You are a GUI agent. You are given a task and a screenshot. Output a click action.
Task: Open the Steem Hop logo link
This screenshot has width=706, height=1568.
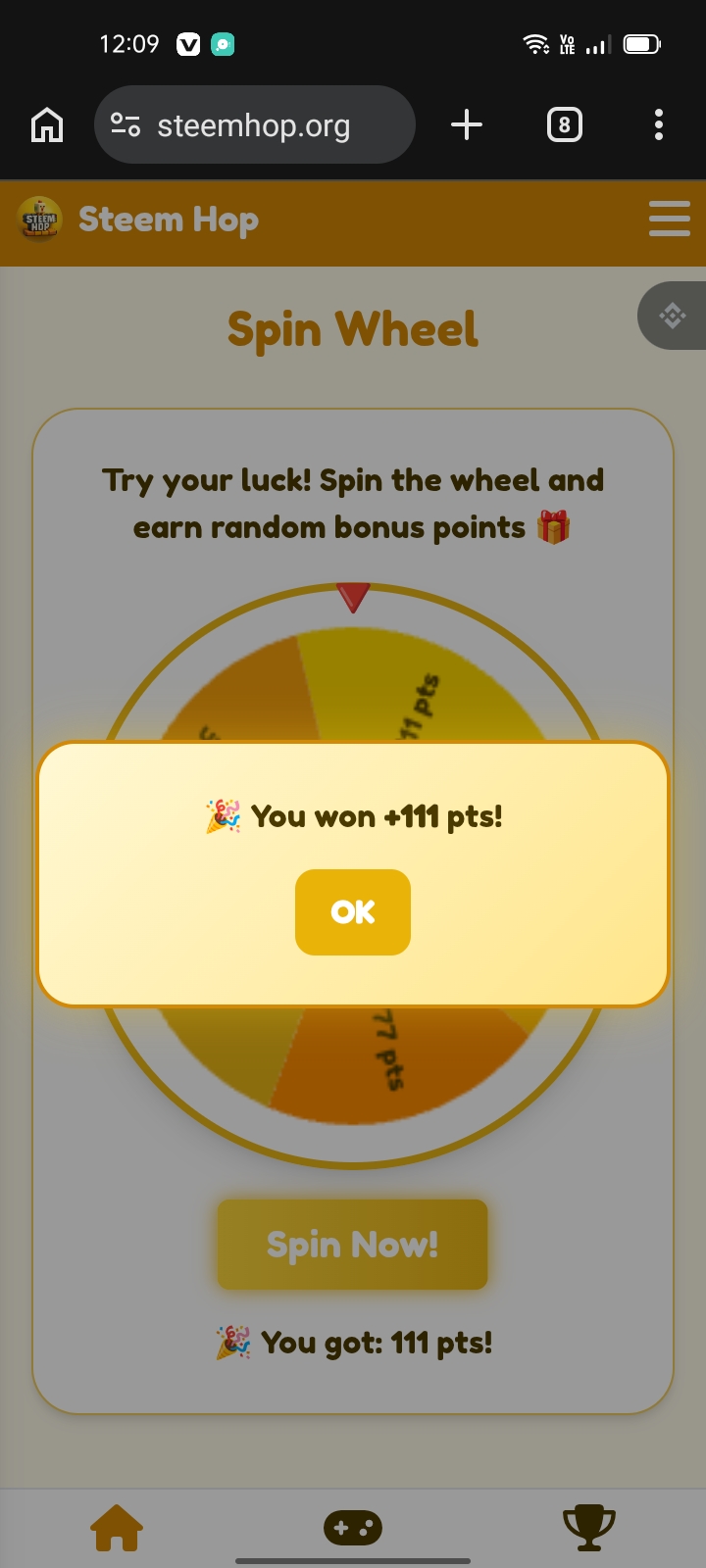[x=138, y=219]
